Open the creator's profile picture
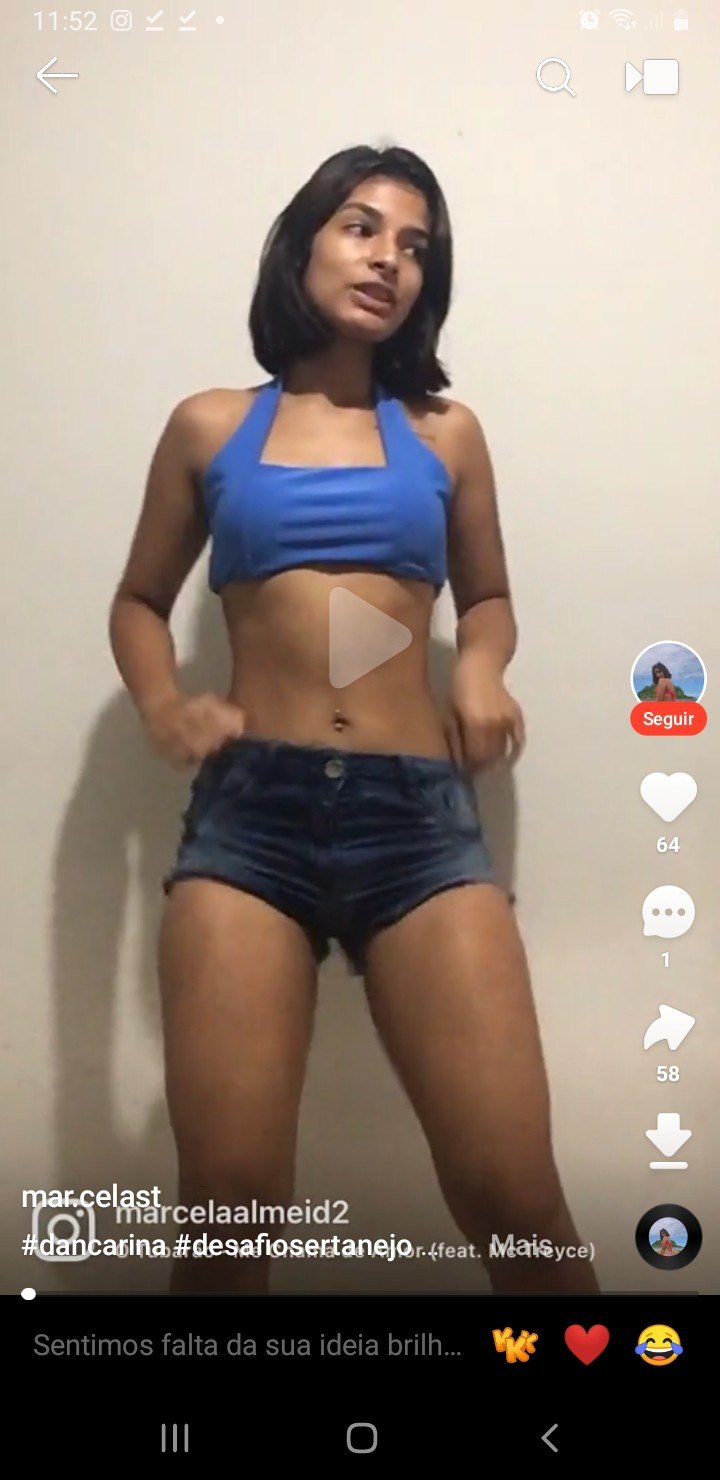Screen dimensions: 720x1480 coord(668,677)
